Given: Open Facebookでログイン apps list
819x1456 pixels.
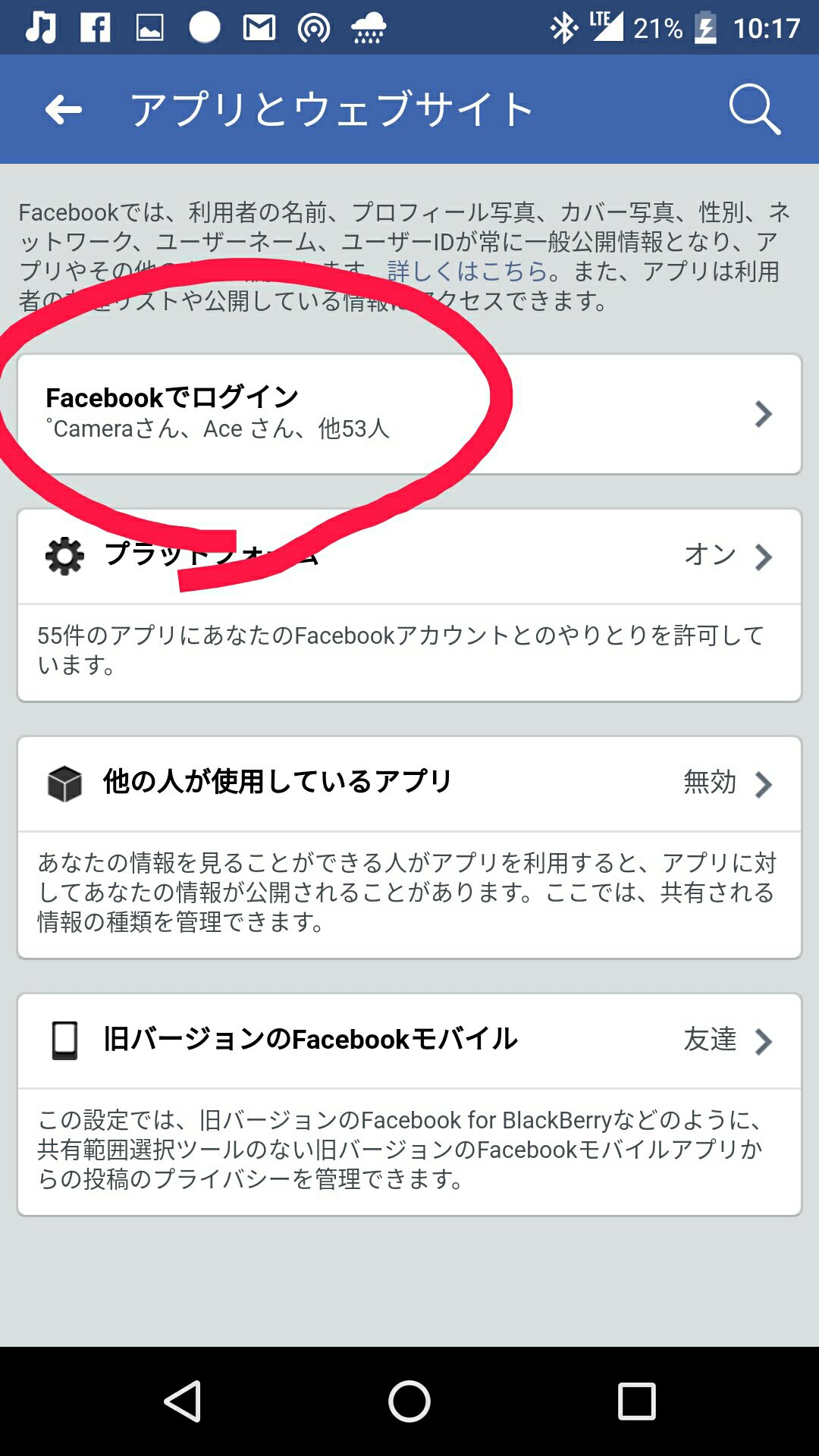Looking at the screenshot, I should point(409,414).
